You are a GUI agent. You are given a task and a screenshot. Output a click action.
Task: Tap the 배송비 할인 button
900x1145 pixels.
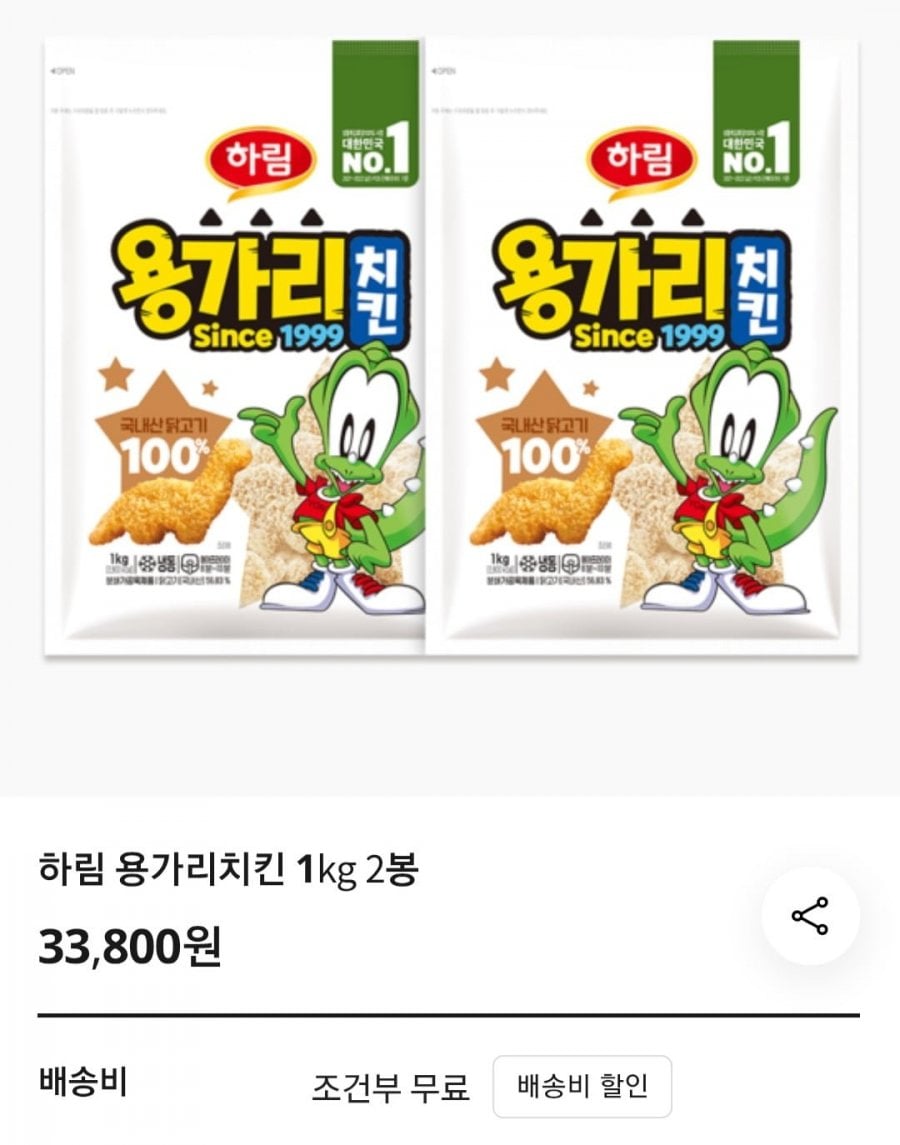click(582, 1086)
